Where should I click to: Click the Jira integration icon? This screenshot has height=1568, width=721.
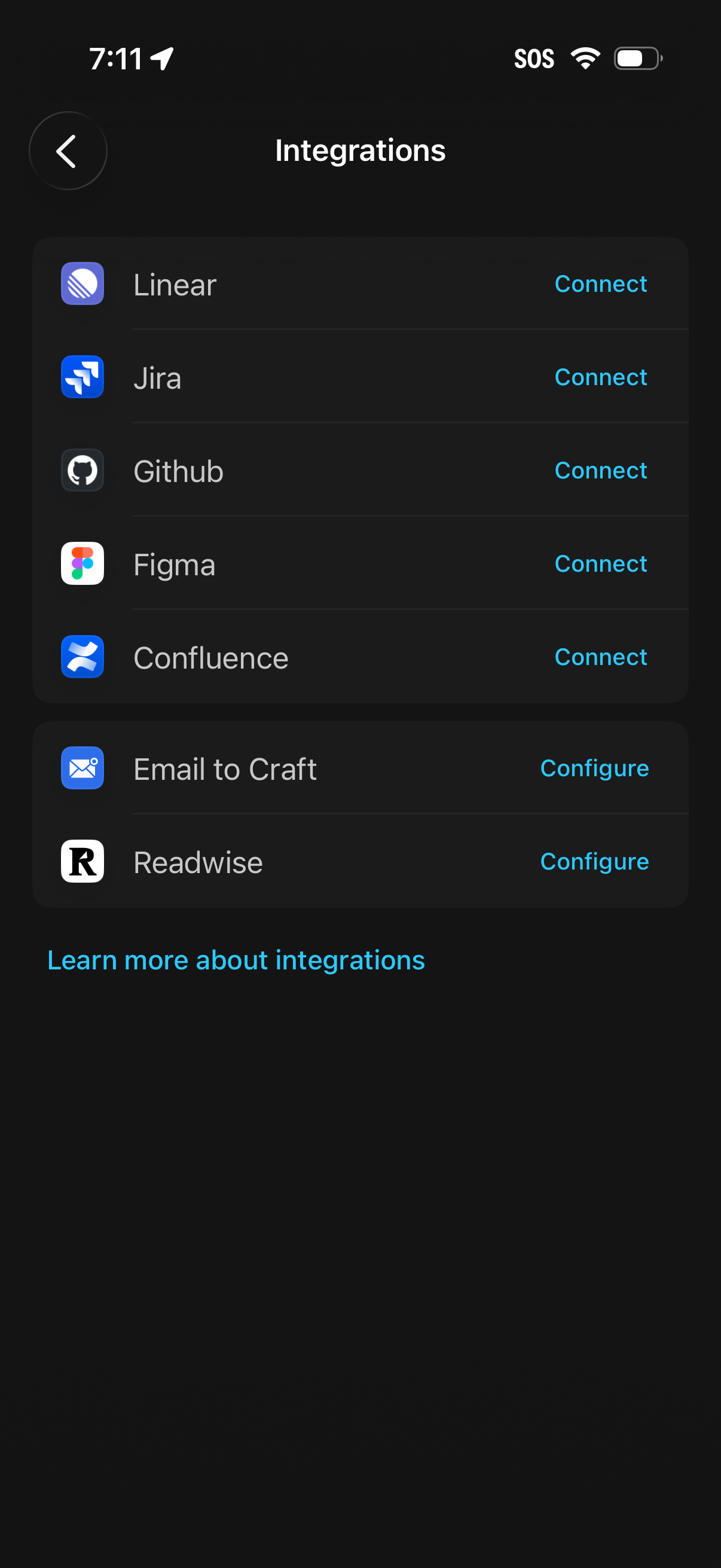81,377
